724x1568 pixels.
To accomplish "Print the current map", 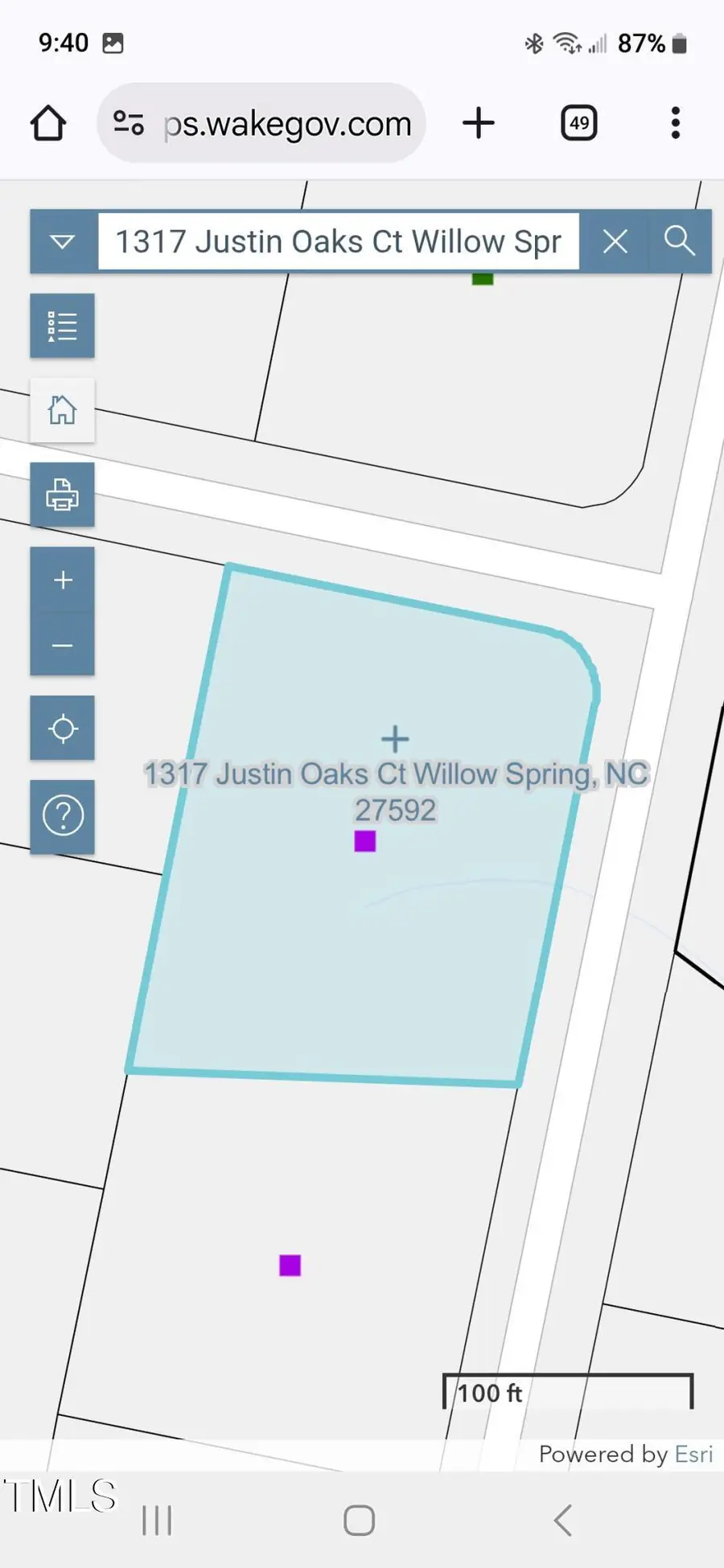I will tap(63, 495).
